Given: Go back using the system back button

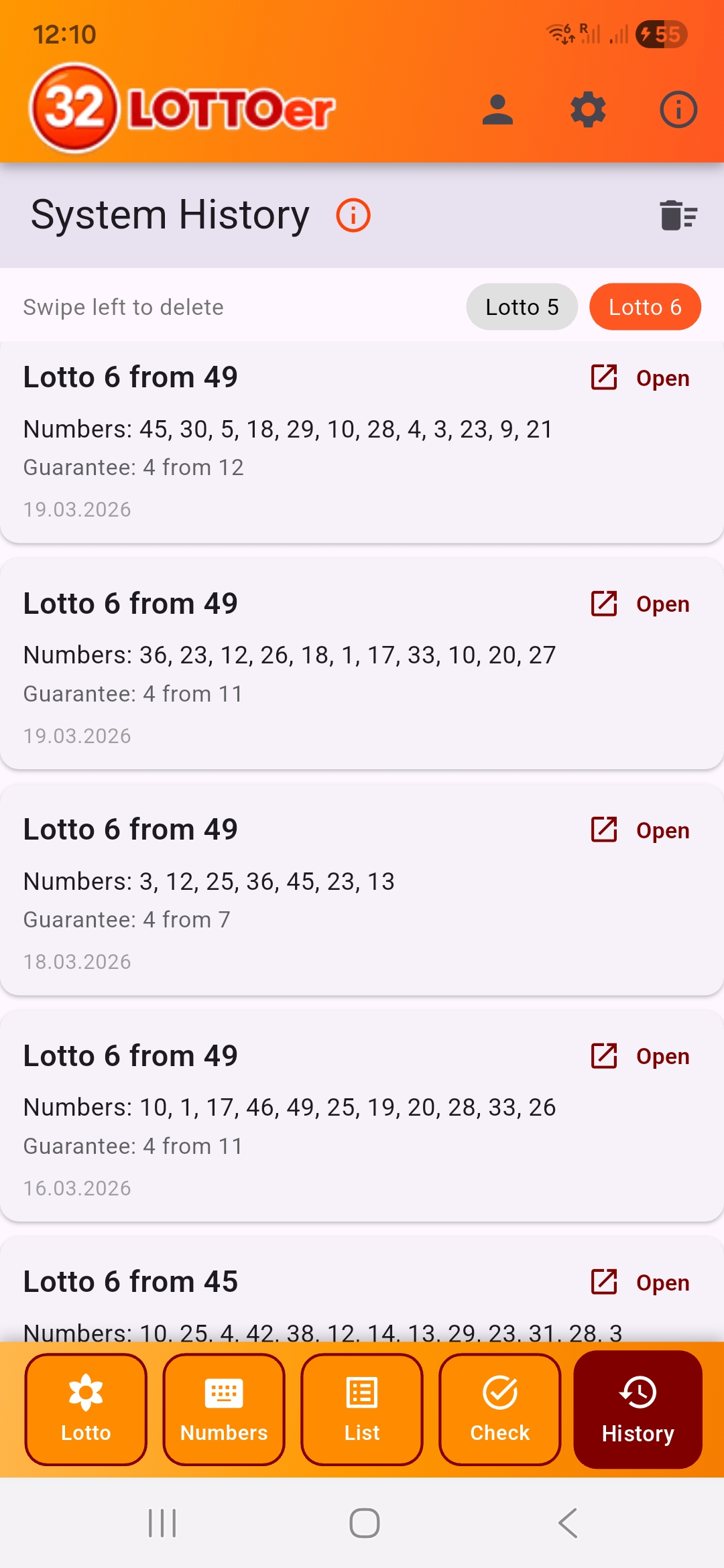Looking at the screenshot, I should tap(568, 1523).
